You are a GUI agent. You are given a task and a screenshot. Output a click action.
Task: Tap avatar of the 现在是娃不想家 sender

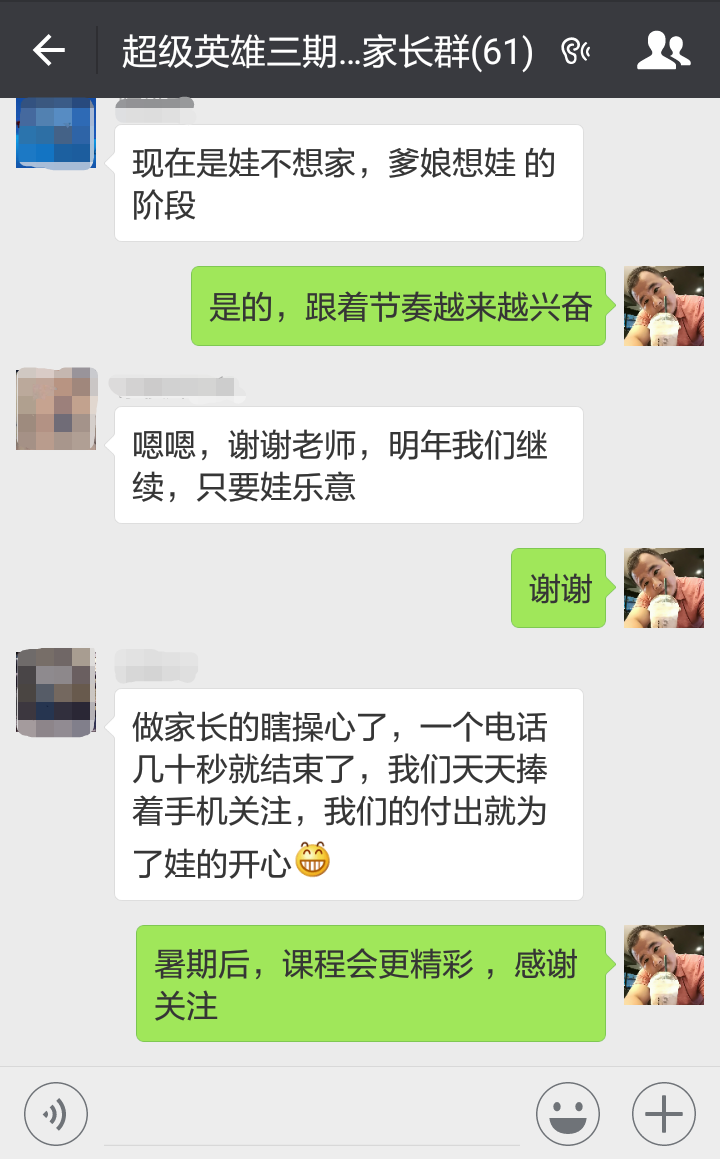tap(56, 133)
